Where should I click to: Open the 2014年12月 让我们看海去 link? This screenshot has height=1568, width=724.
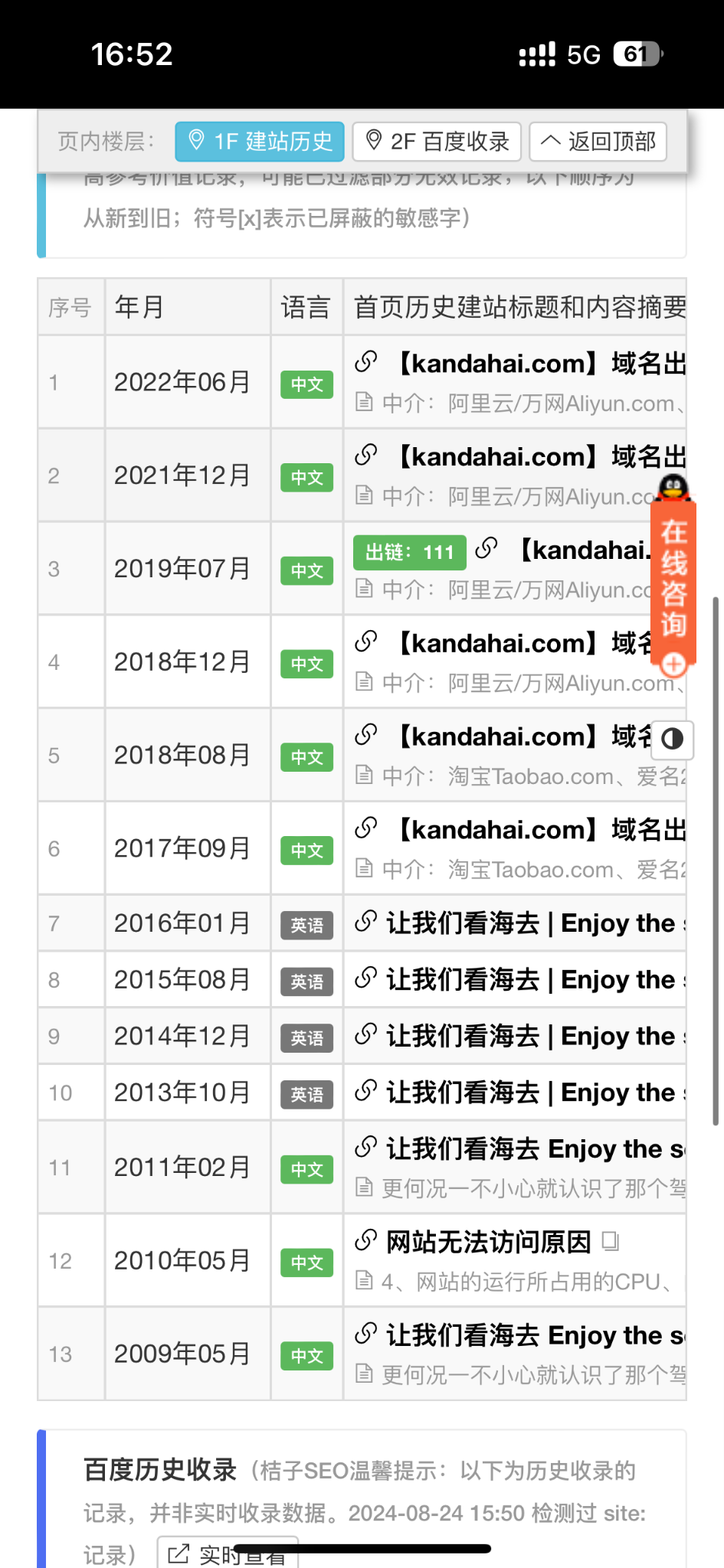530,1037
